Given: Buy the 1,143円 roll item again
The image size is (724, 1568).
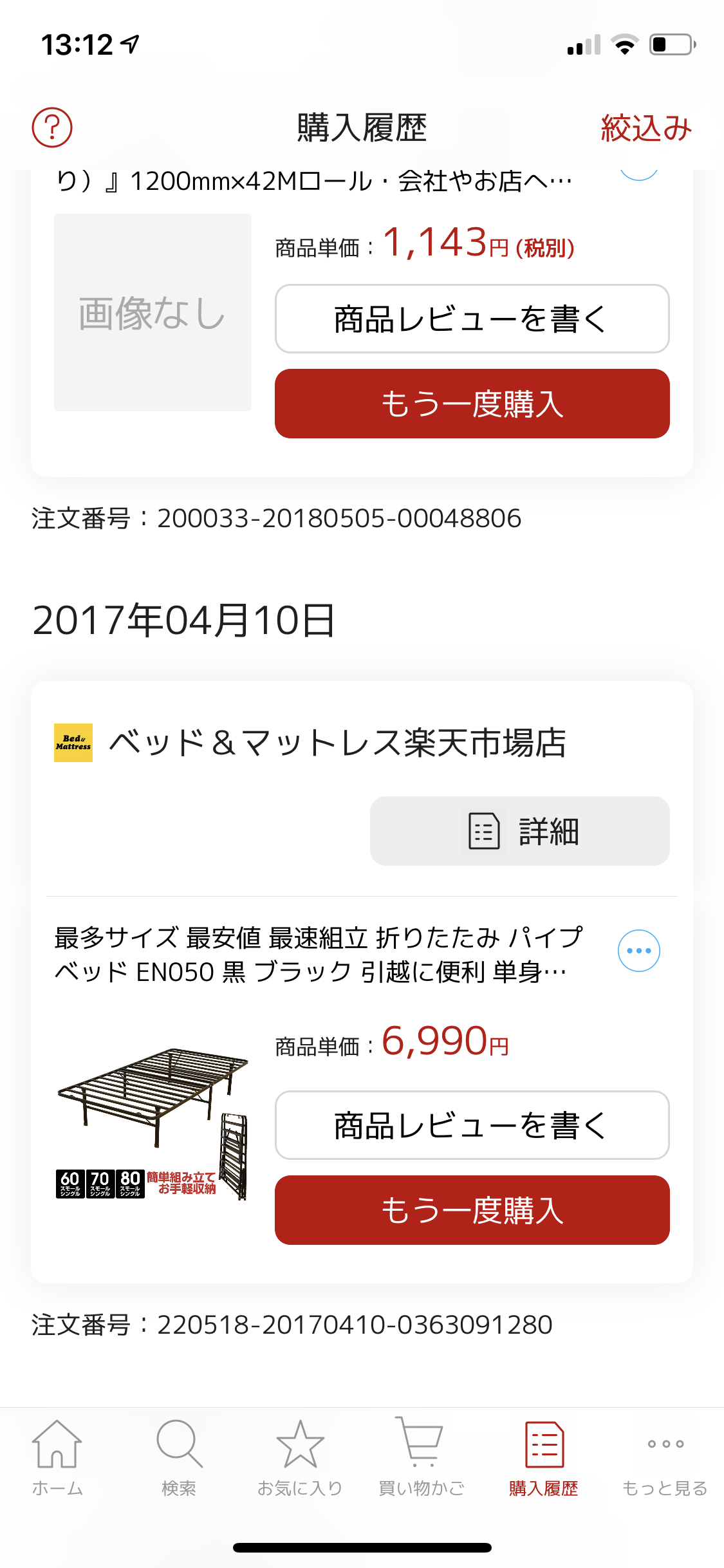Looking at the screenshot, I should tap(472, 404).
